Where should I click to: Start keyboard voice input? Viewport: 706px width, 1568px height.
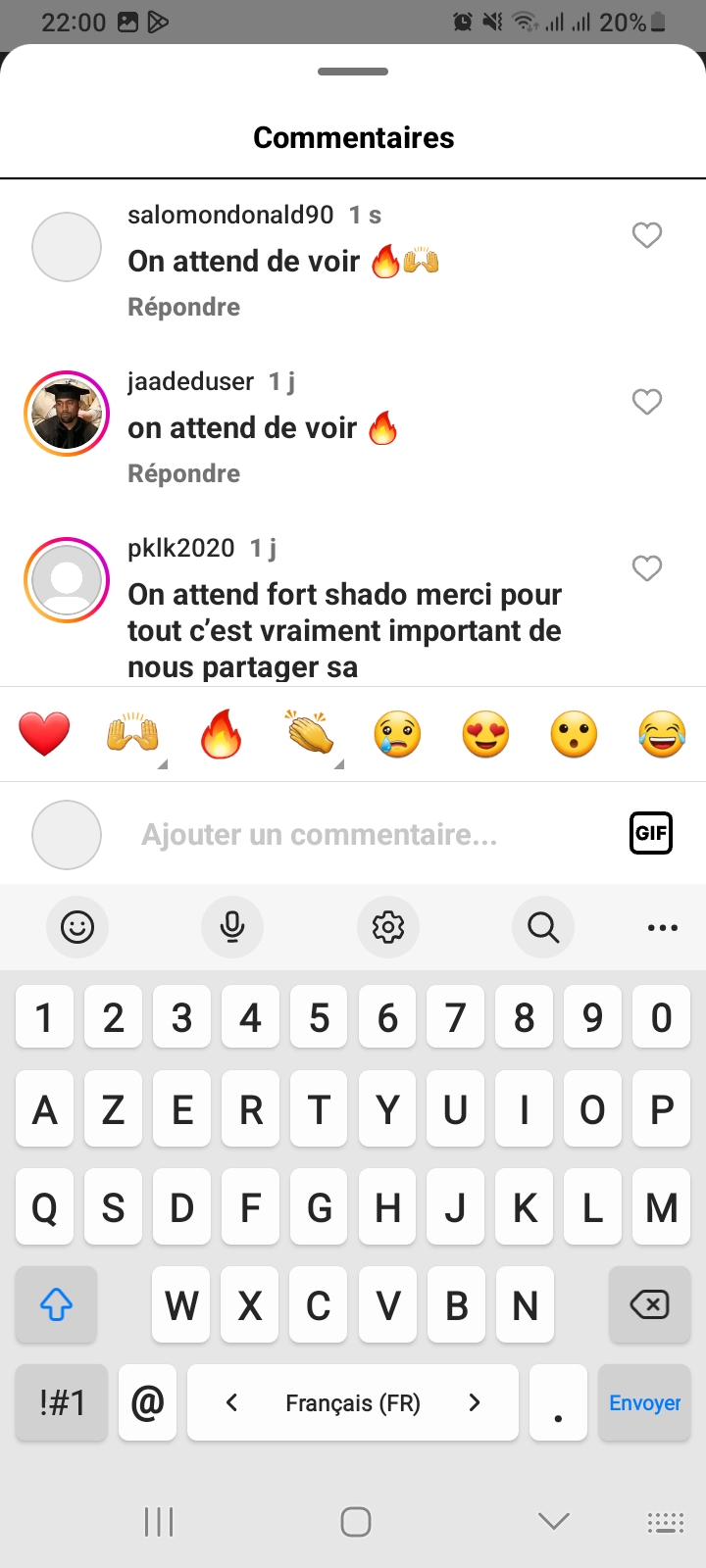(x=232, y=926)
